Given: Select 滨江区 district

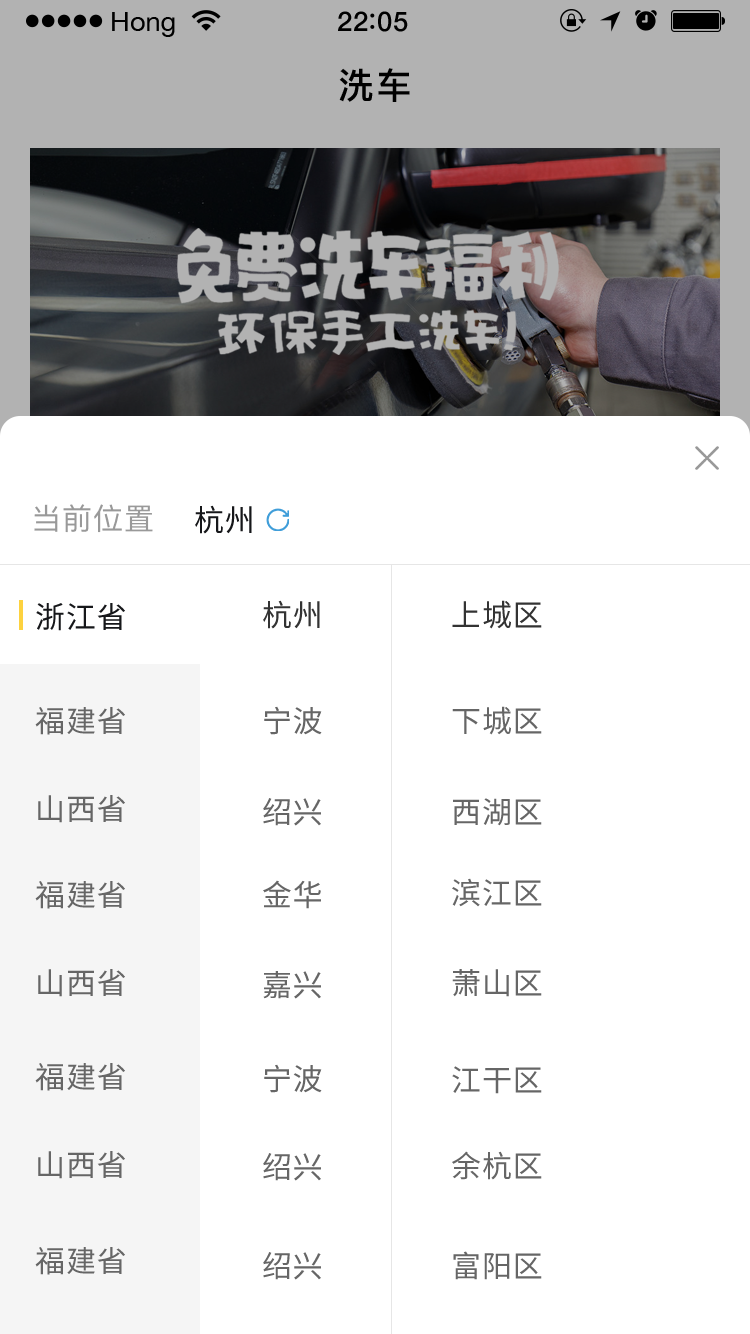Looking at the screenshot, I should [x=497, y=893].
